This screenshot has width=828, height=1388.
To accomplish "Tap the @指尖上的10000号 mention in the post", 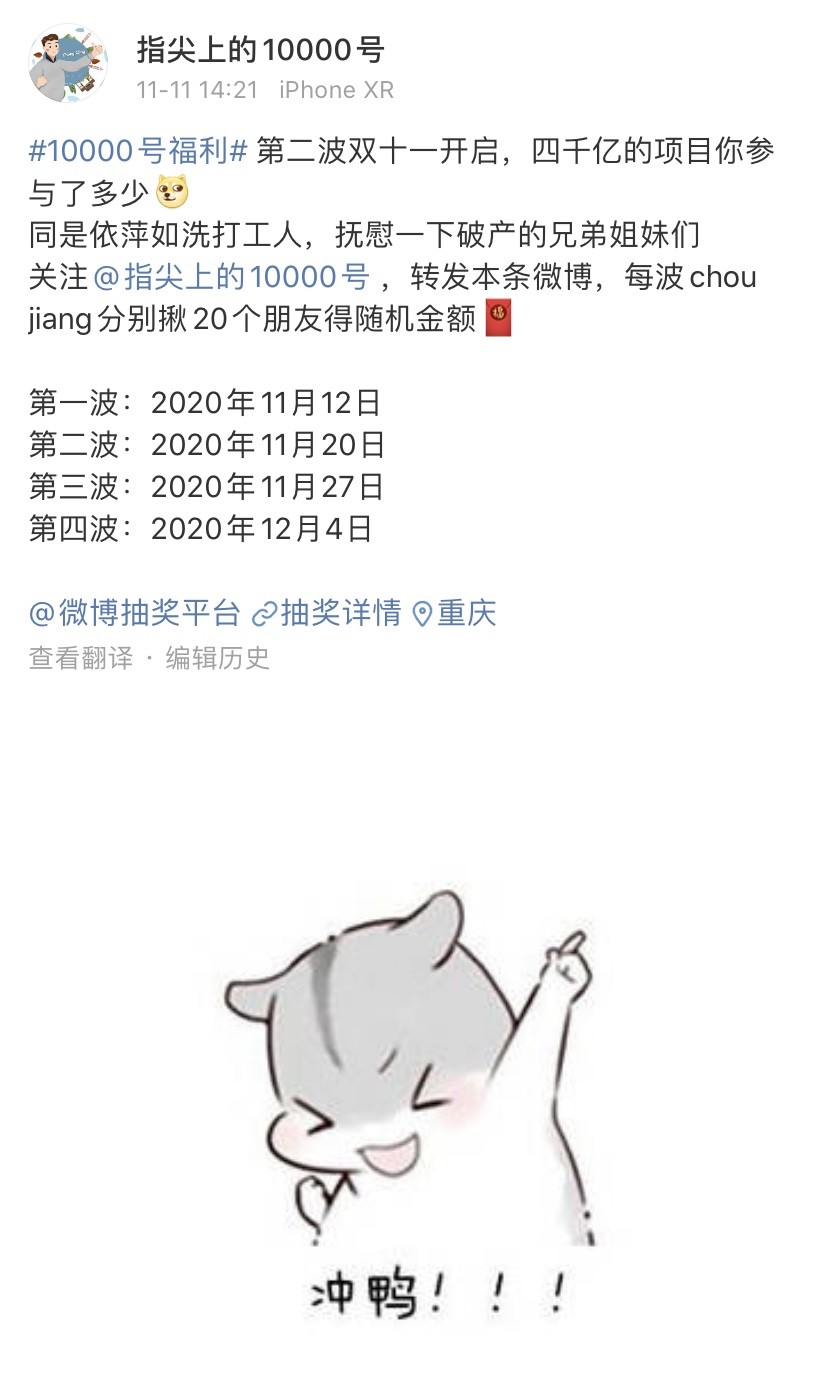I will pos(238,277).
